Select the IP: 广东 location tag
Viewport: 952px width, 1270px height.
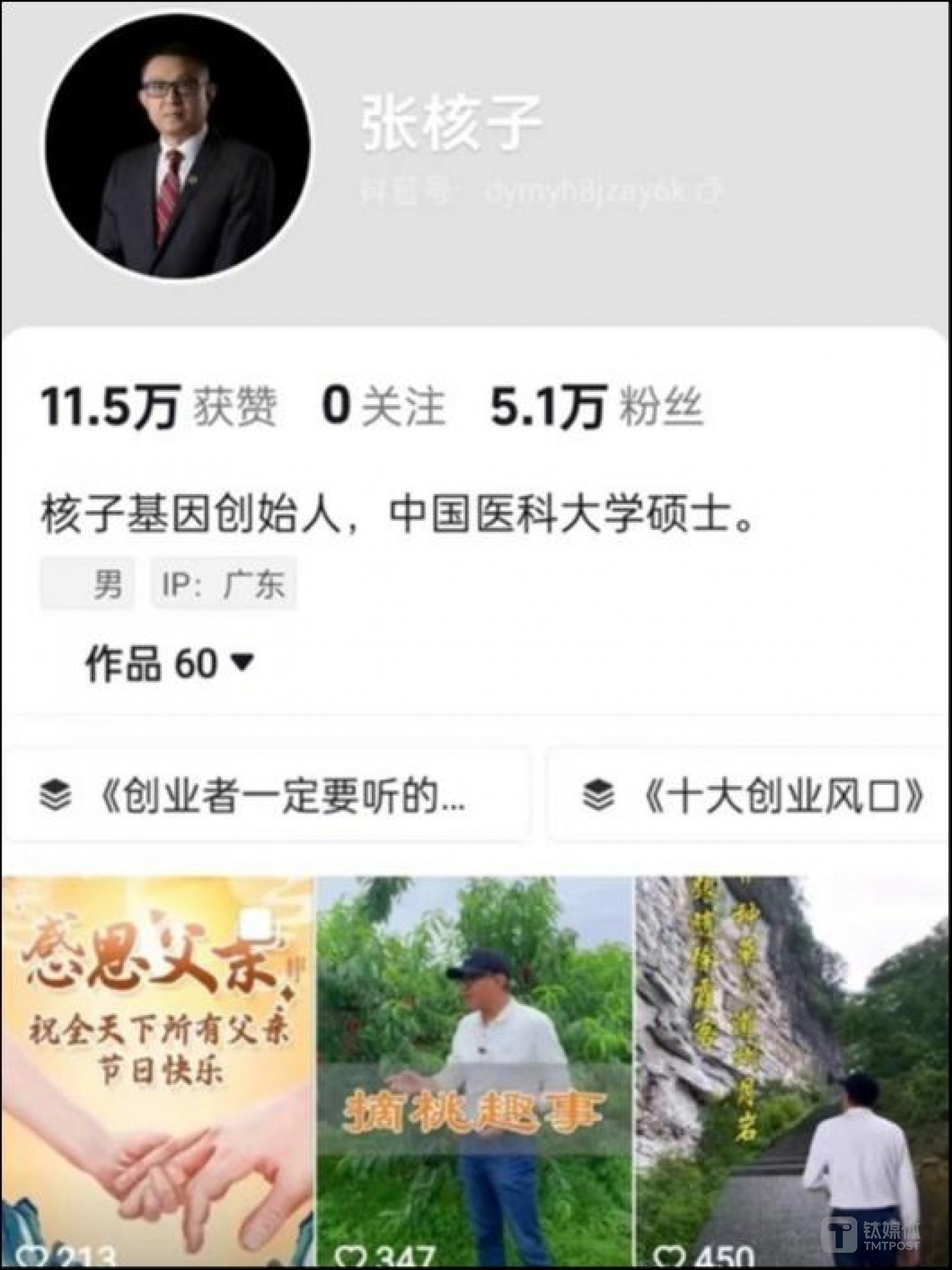pos(224,584)
